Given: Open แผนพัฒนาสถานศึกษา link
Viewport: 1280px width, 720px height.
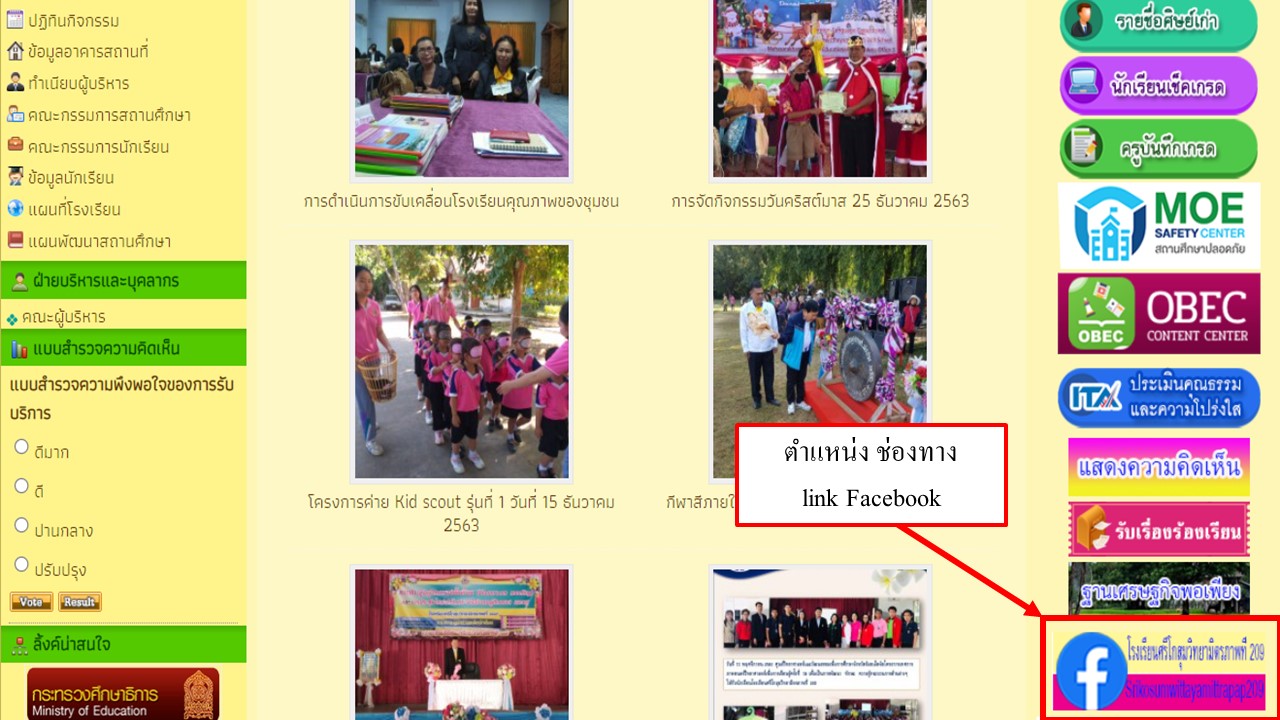Looking at the screenshot, I should (x=98, y=242).
